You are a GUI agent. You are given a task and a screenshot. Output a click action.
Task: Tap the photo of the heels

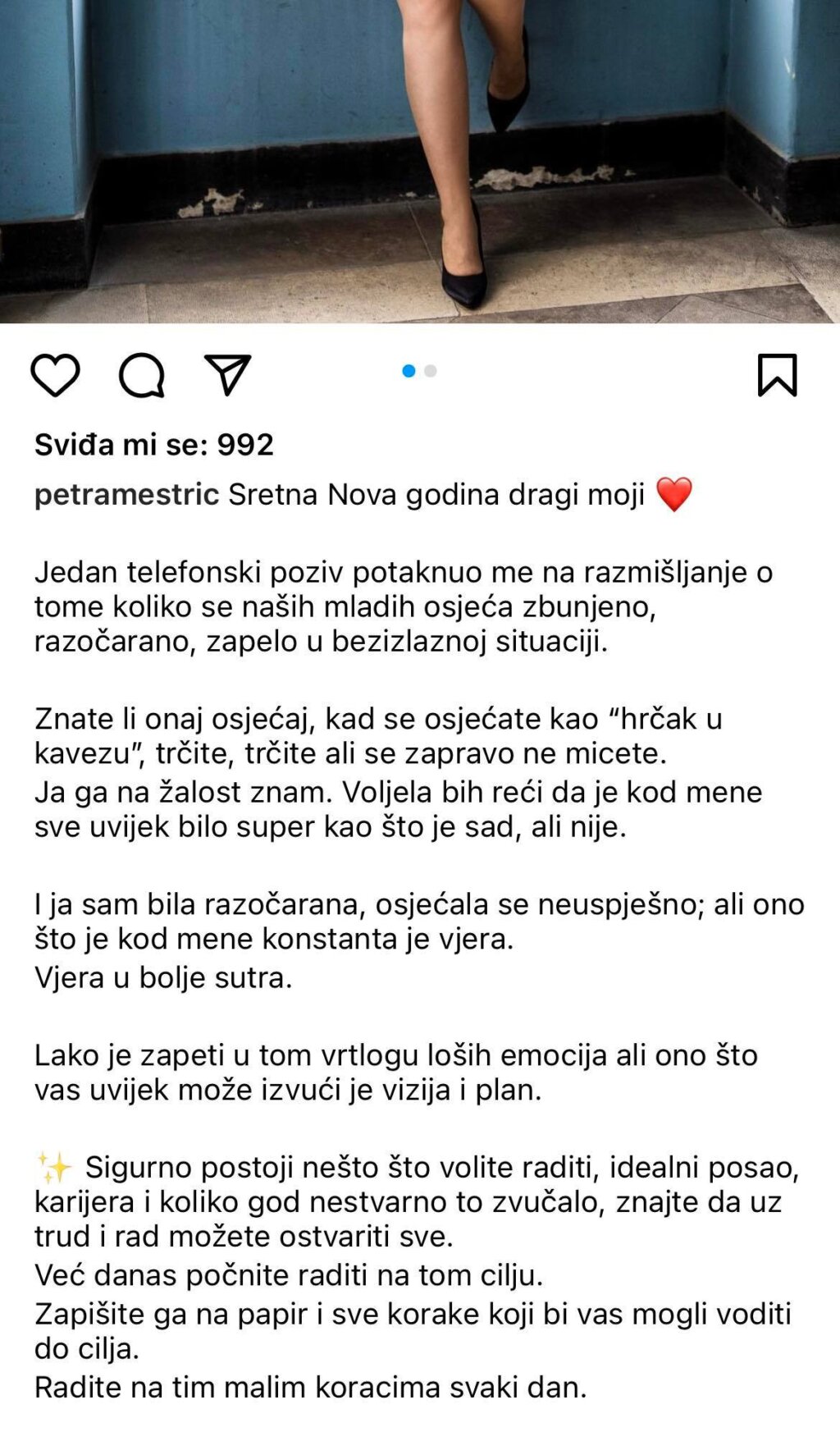(x=420, y=164)
